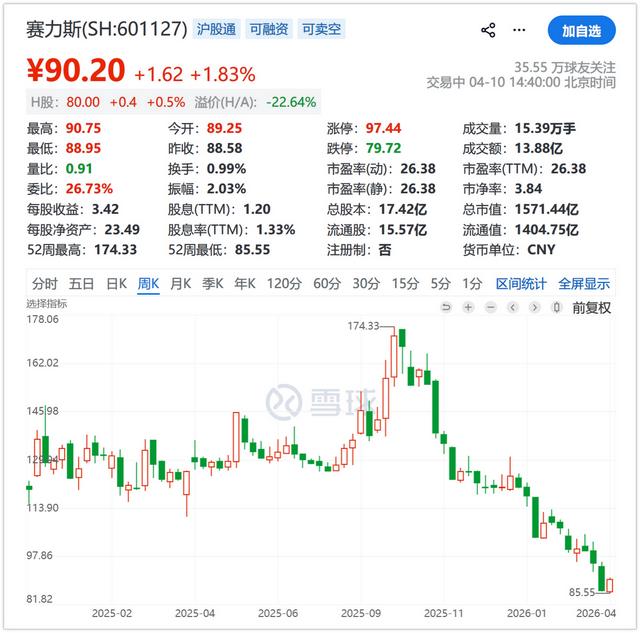The width and height of the screenshot is (640, 633).
Task: Choose the 30分 interval
Action: [366, 283]
